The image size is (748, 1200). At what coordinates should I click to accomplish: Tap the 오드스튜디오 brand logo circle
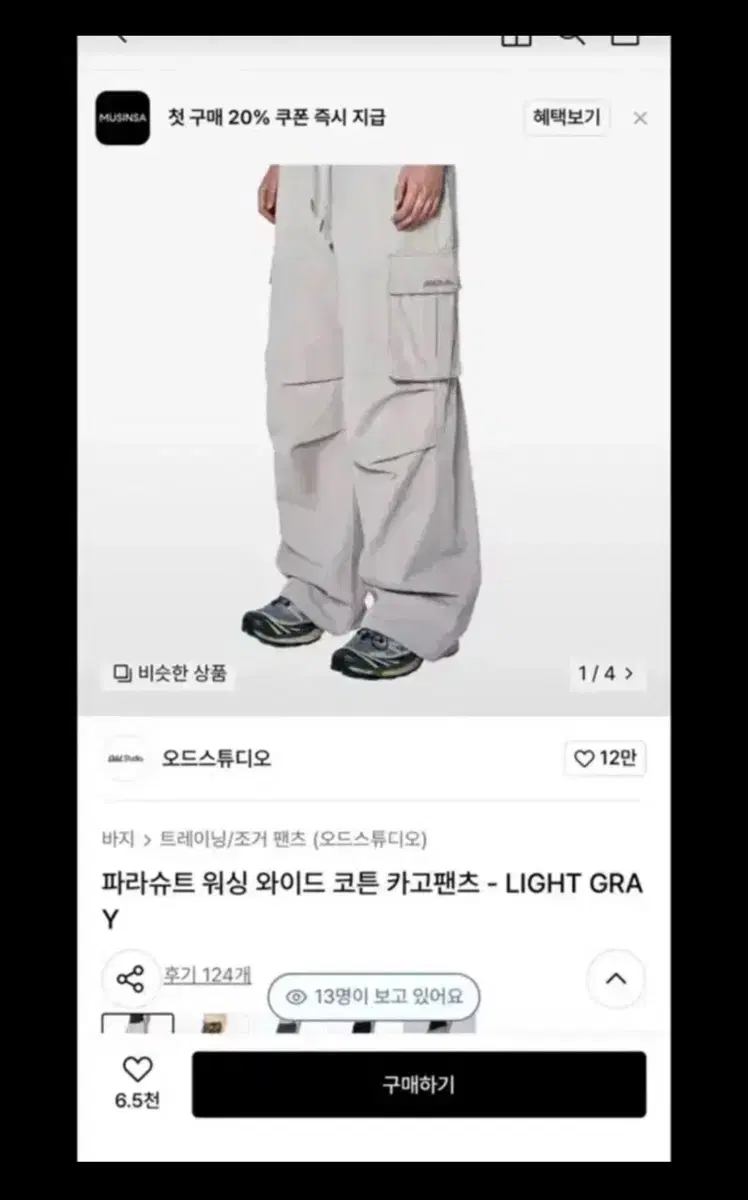click(124, 759)
